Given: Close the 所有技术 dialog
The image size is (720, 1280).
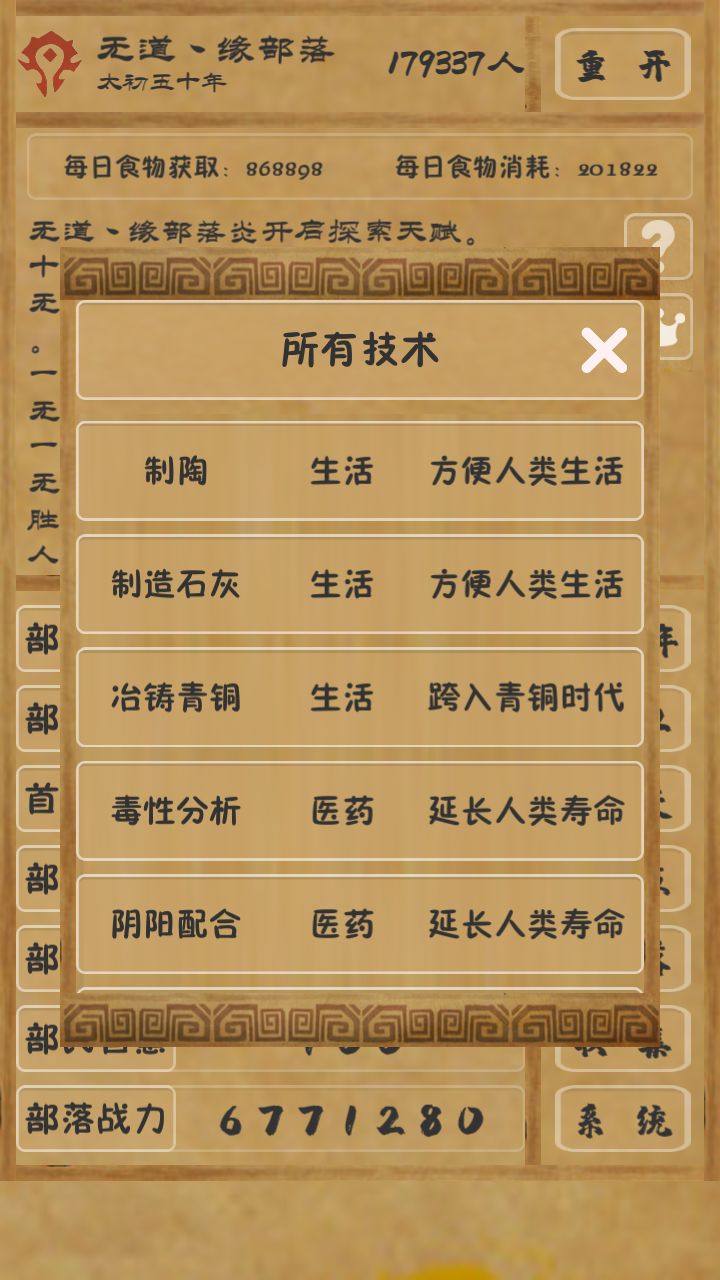Looking at the screenshot, I should tap(604, 351).
